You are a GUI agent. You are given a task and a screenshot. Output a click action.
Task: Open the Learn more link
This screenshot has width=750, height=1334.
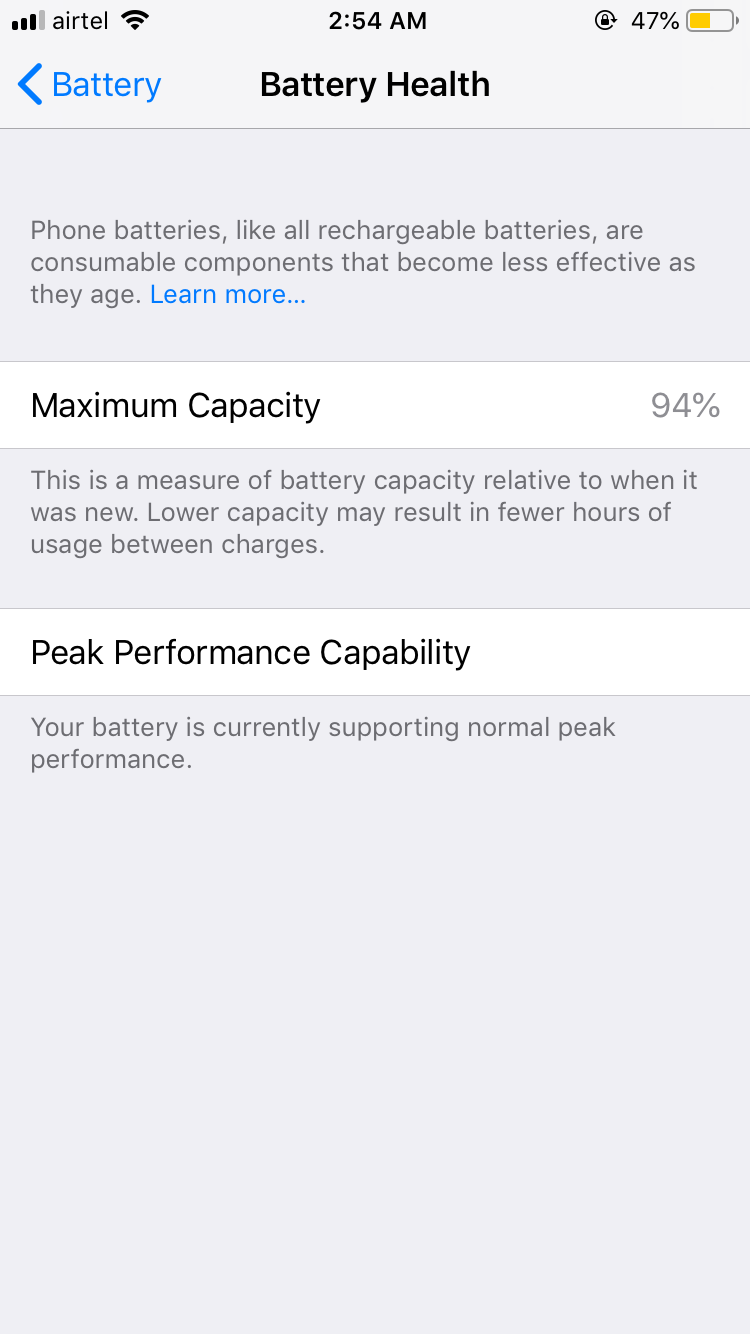(228, 295)
